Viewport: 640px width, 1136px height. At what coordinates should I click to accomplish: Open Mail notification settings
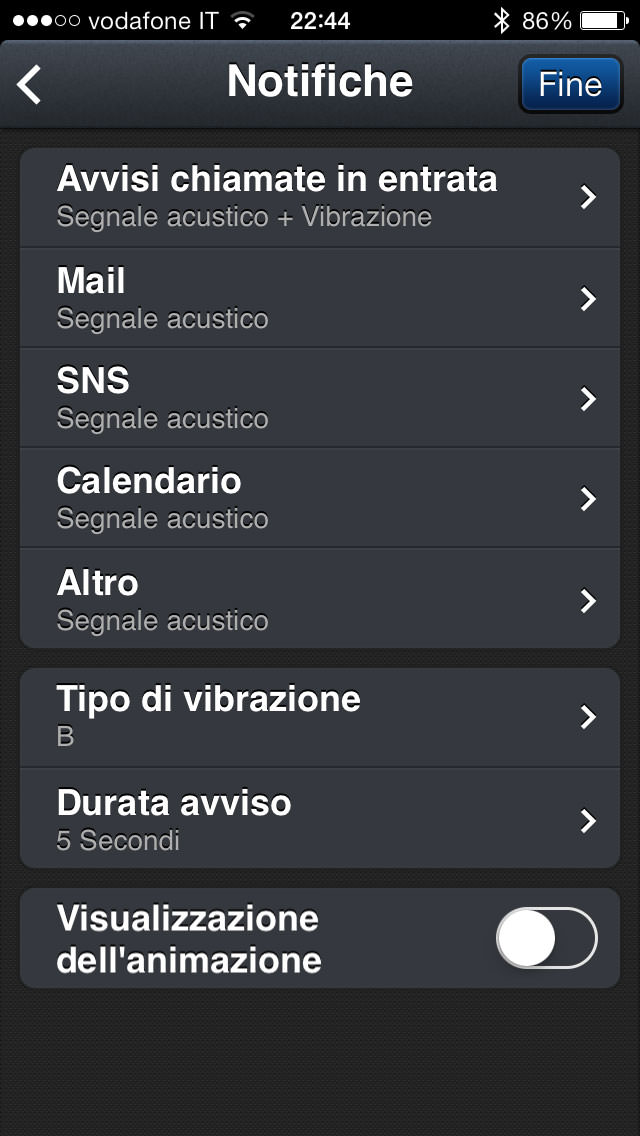pyautogui.click(x=320, y=298)
